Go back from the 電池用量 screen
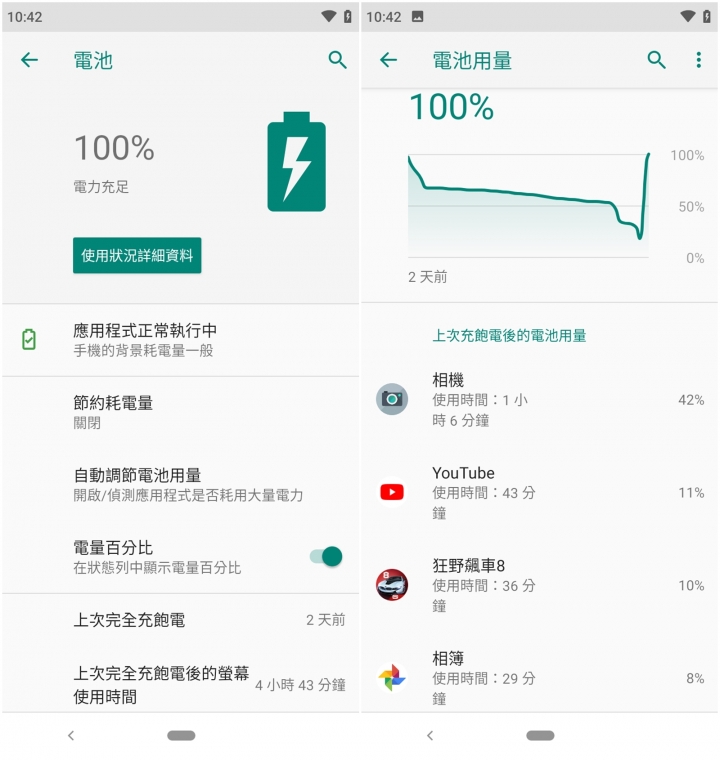The image size is (720, 760). 388,60
